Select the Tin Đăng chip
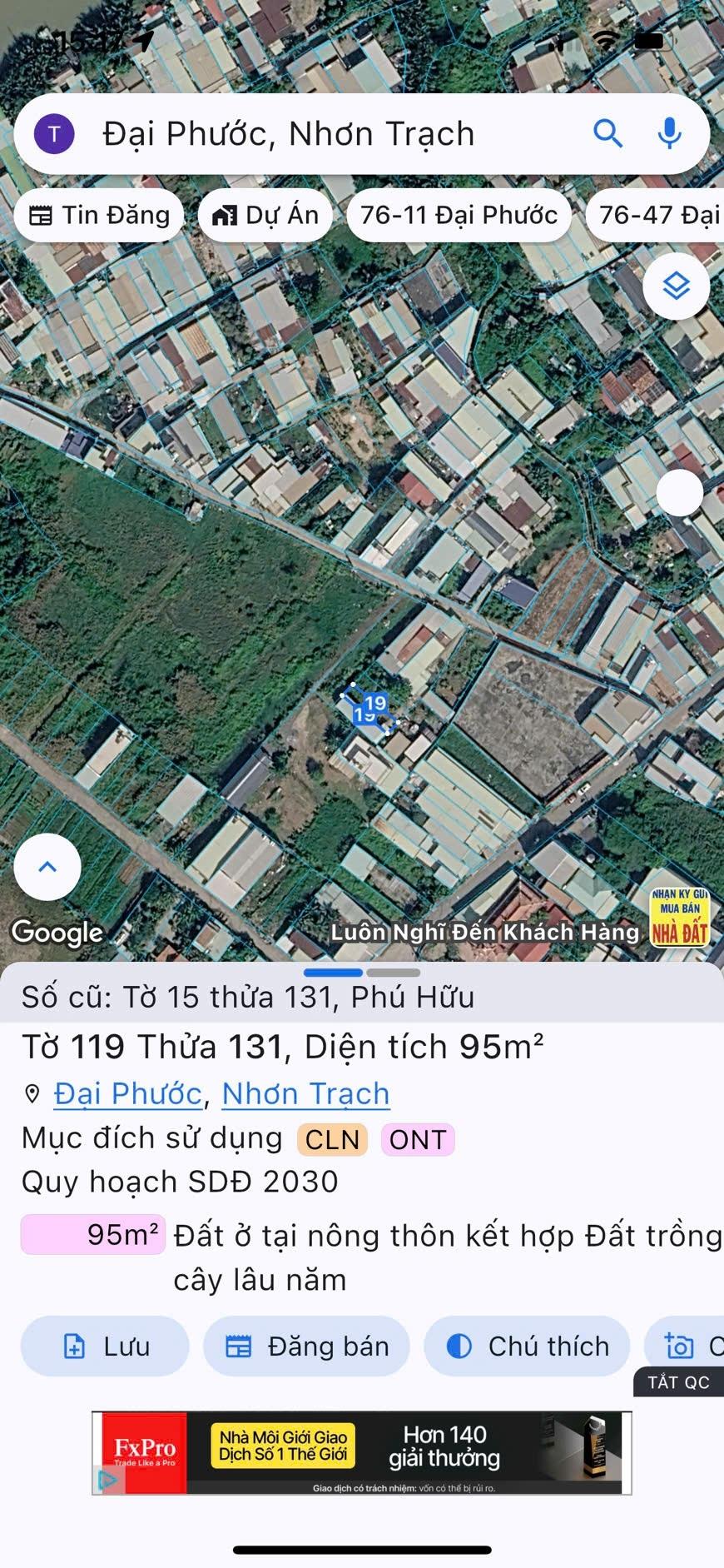This screenshot has width=724, height=1568. click(99, 216)
